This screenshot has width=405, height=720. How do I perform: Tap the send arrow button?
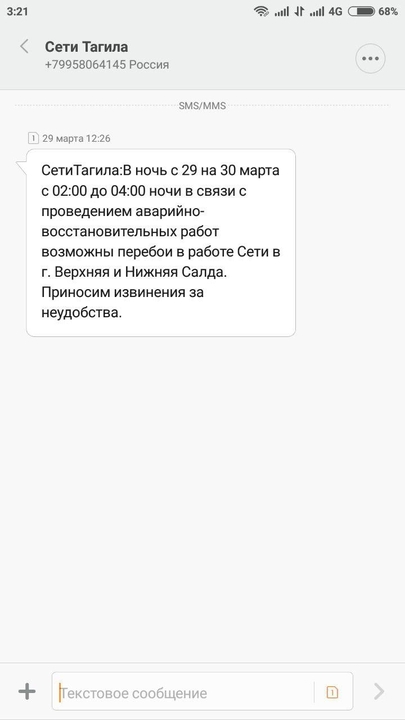click(x=379, y=692)
